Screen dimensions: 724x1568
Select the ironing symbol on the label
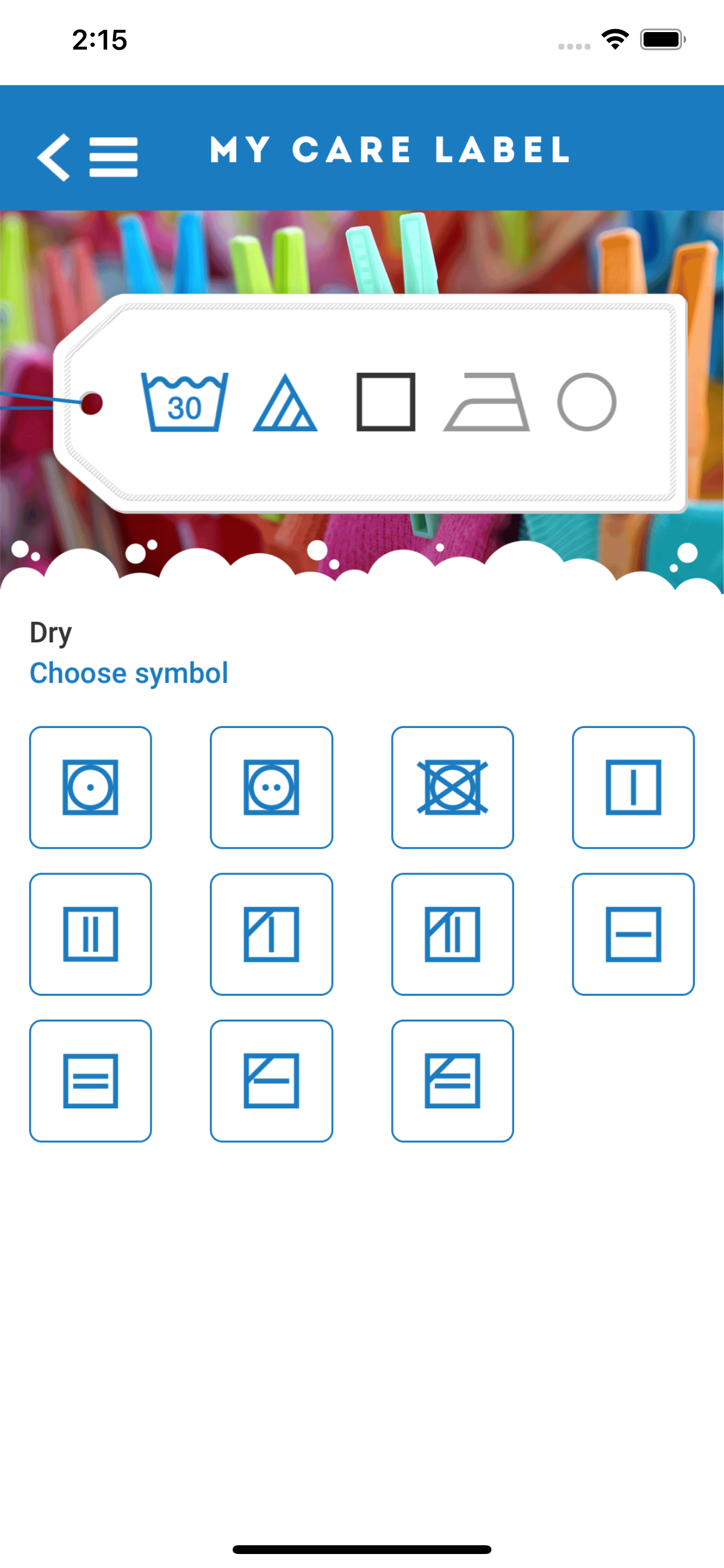coord(486,402)
